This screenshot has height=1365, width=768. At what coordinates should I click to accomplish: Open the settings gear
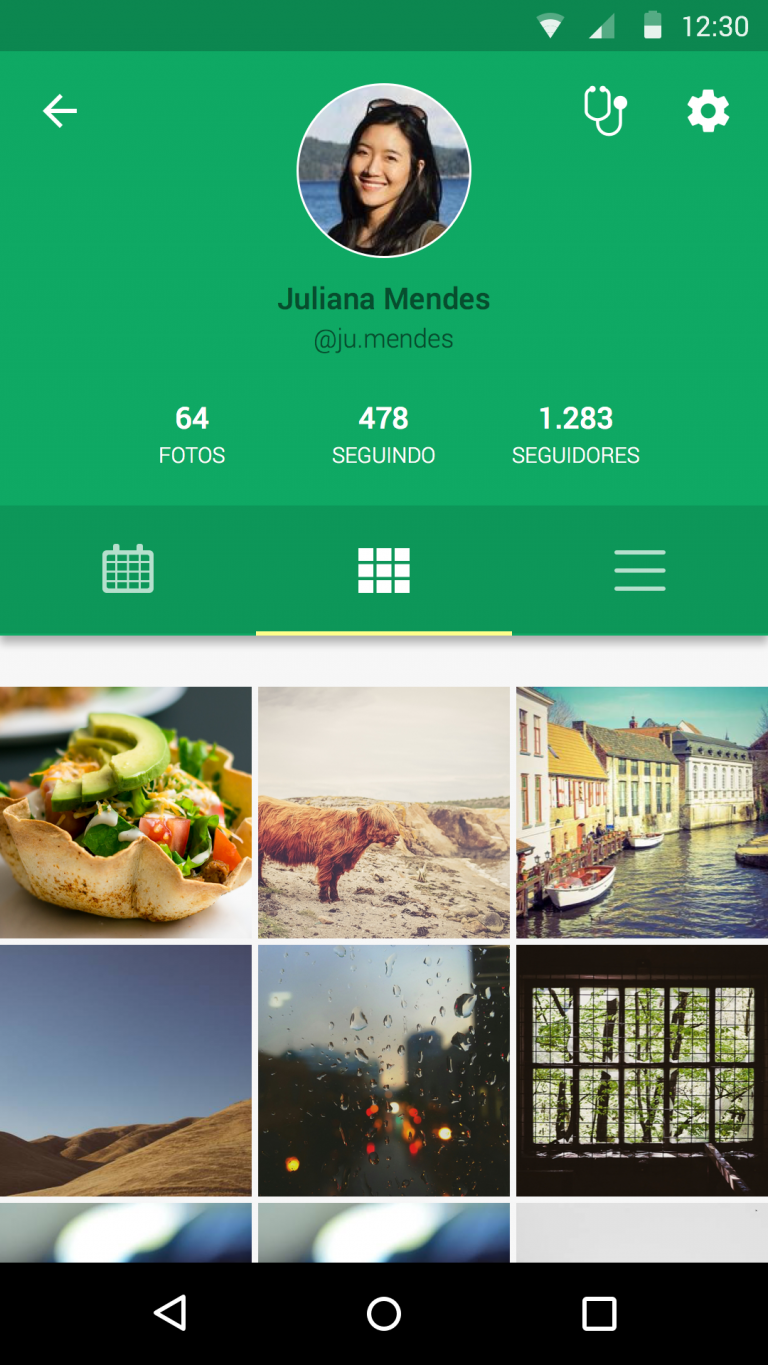(708, 111)
